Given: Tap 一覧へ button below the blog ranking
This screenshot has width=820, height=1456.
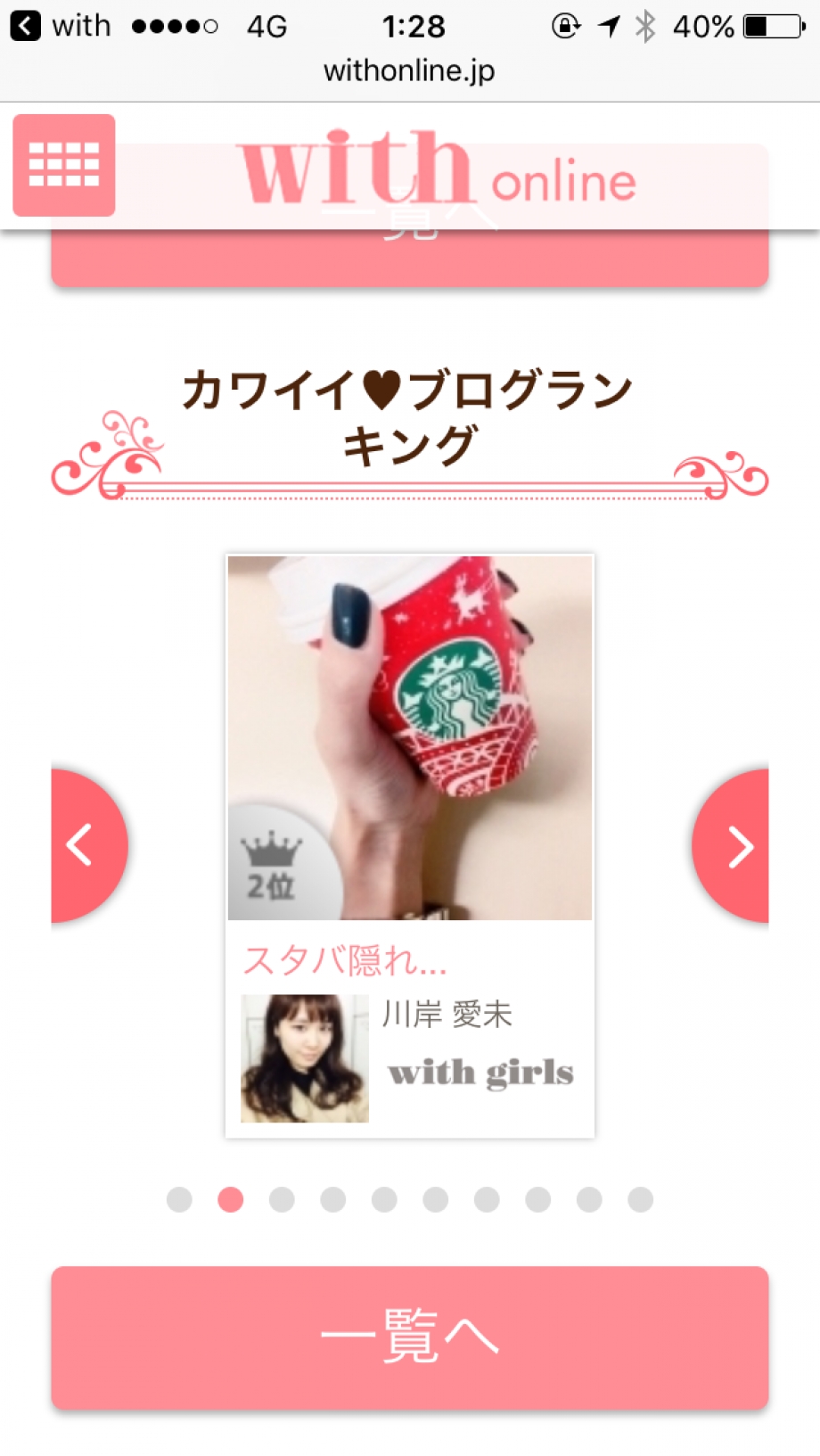Looking at the screenshot, I should (x=410, y=1337).
